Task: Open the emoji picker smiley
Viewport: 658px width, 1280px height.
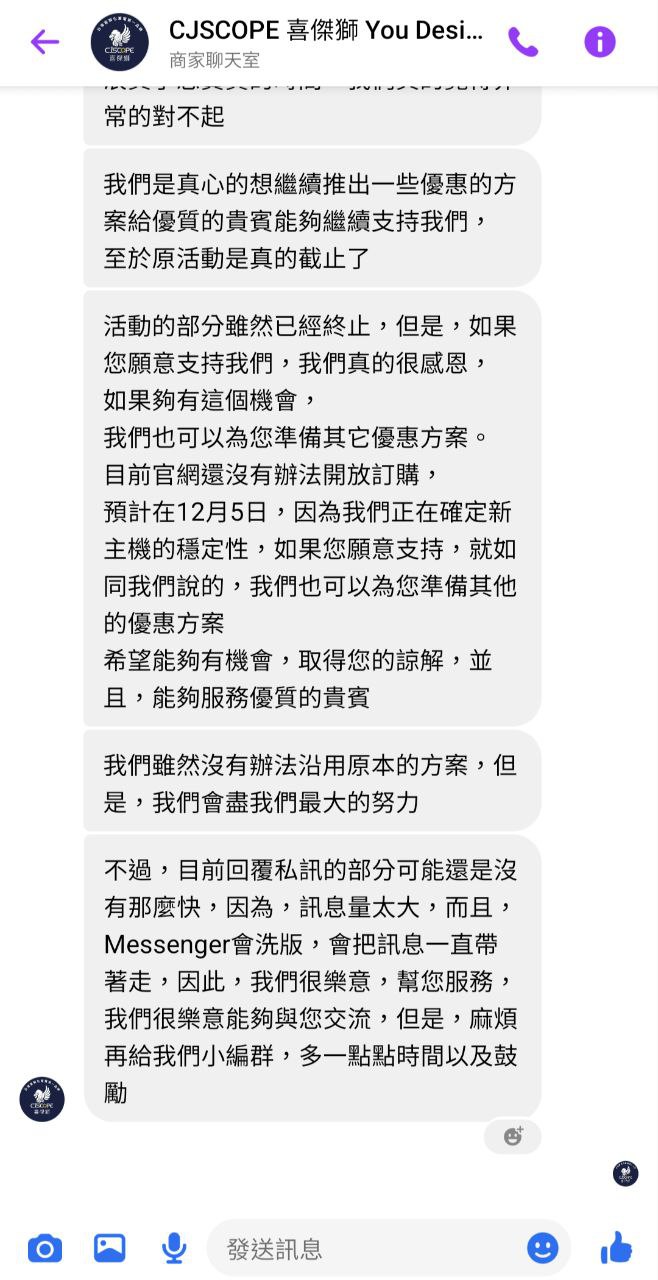Action: tap(542, 1247)
